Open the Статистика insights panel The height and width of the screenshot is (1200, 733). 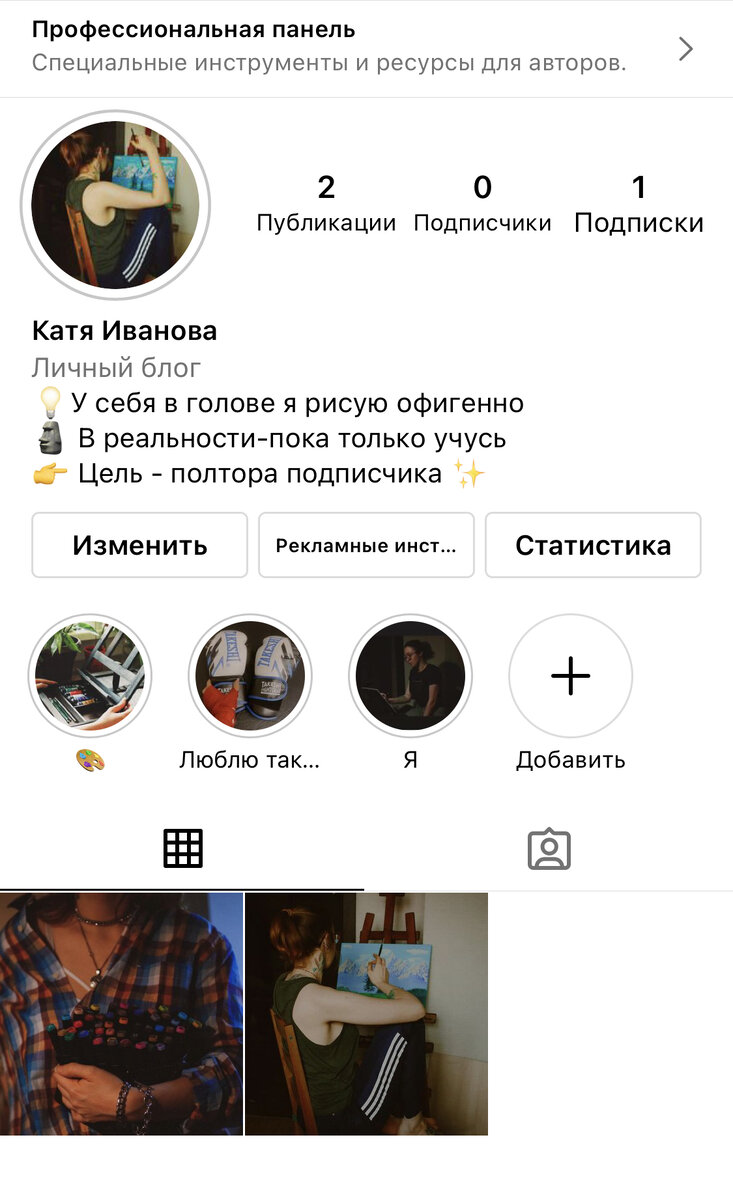coord(592,545)
